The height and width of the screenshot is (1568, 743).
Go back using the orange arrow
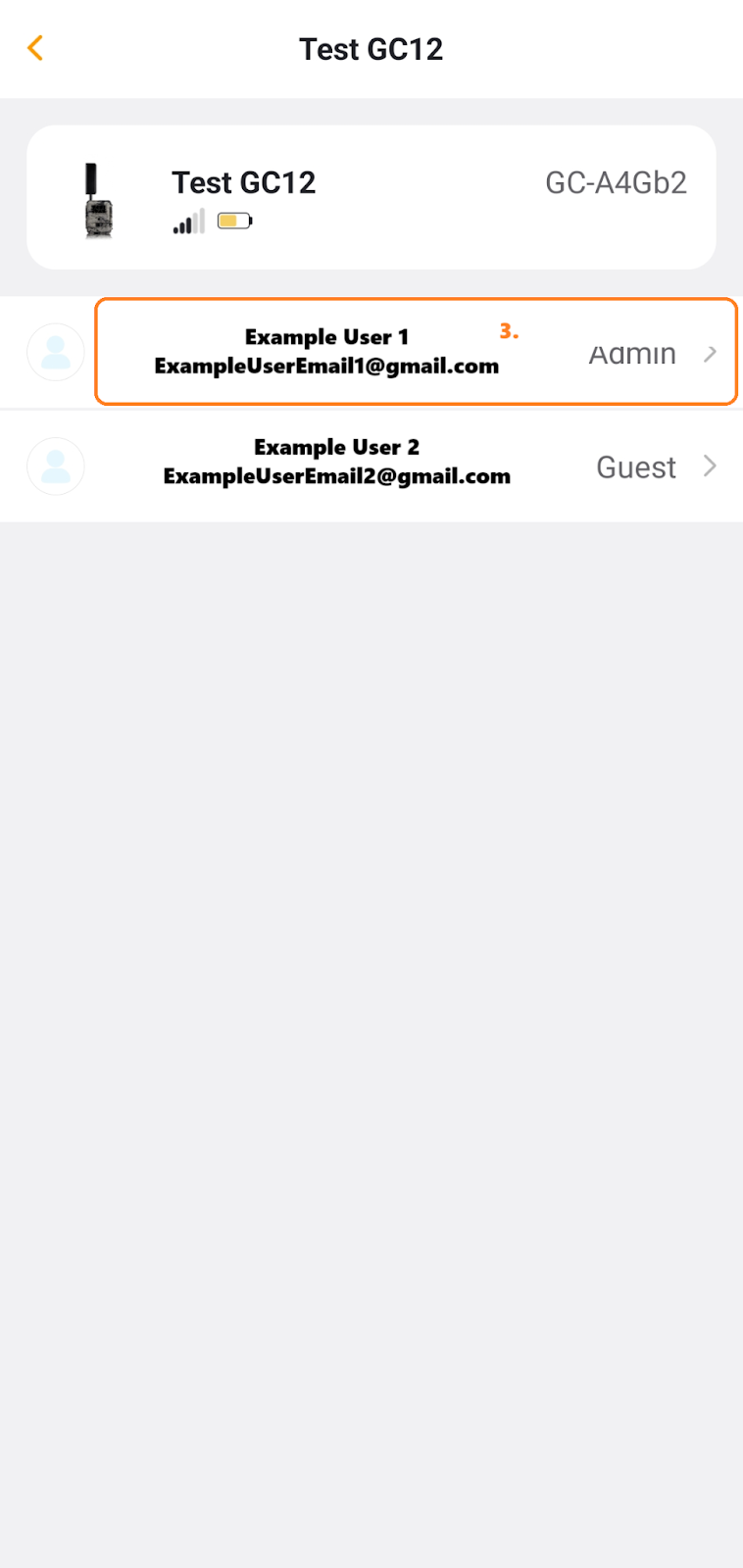click(35, 48)
